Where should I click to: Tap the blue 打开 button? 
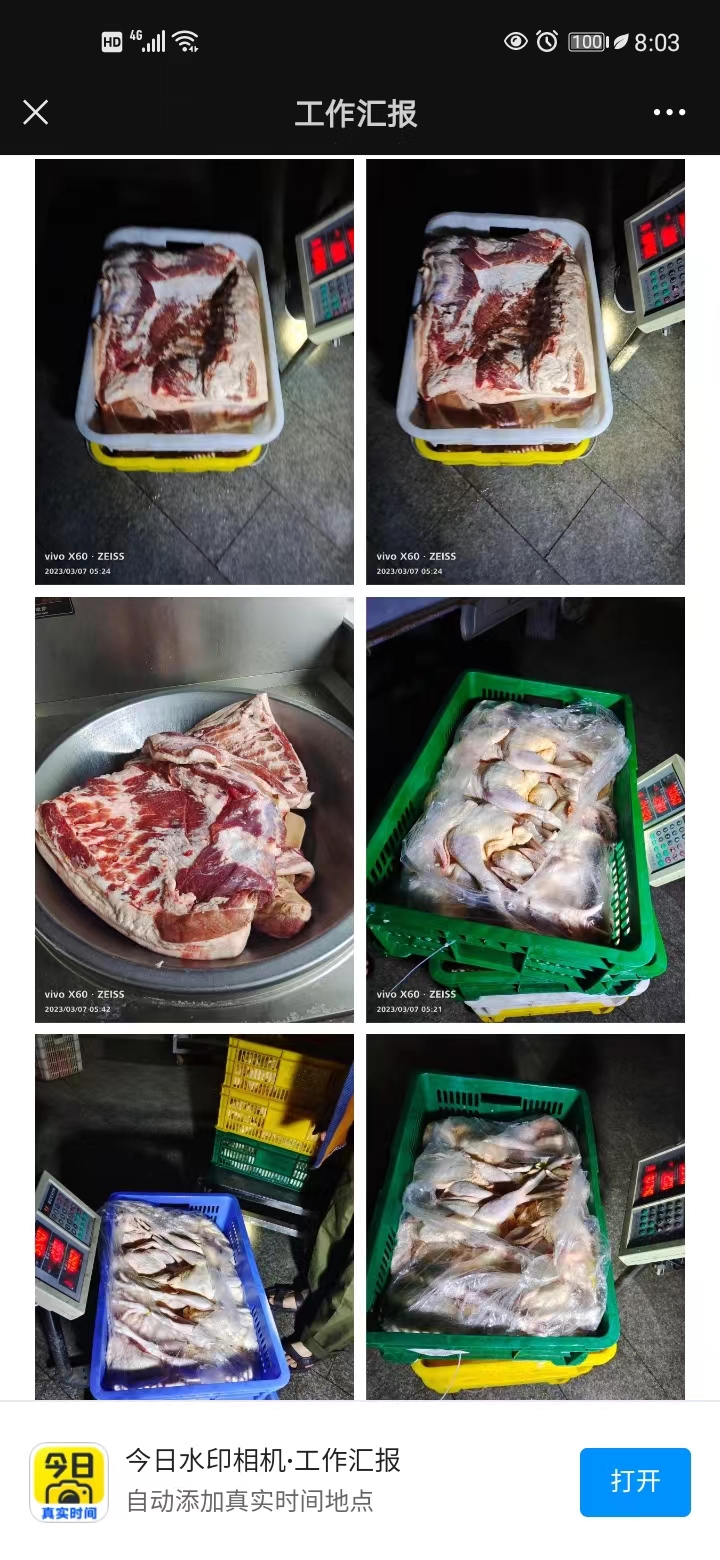(x=635, y=1481)
